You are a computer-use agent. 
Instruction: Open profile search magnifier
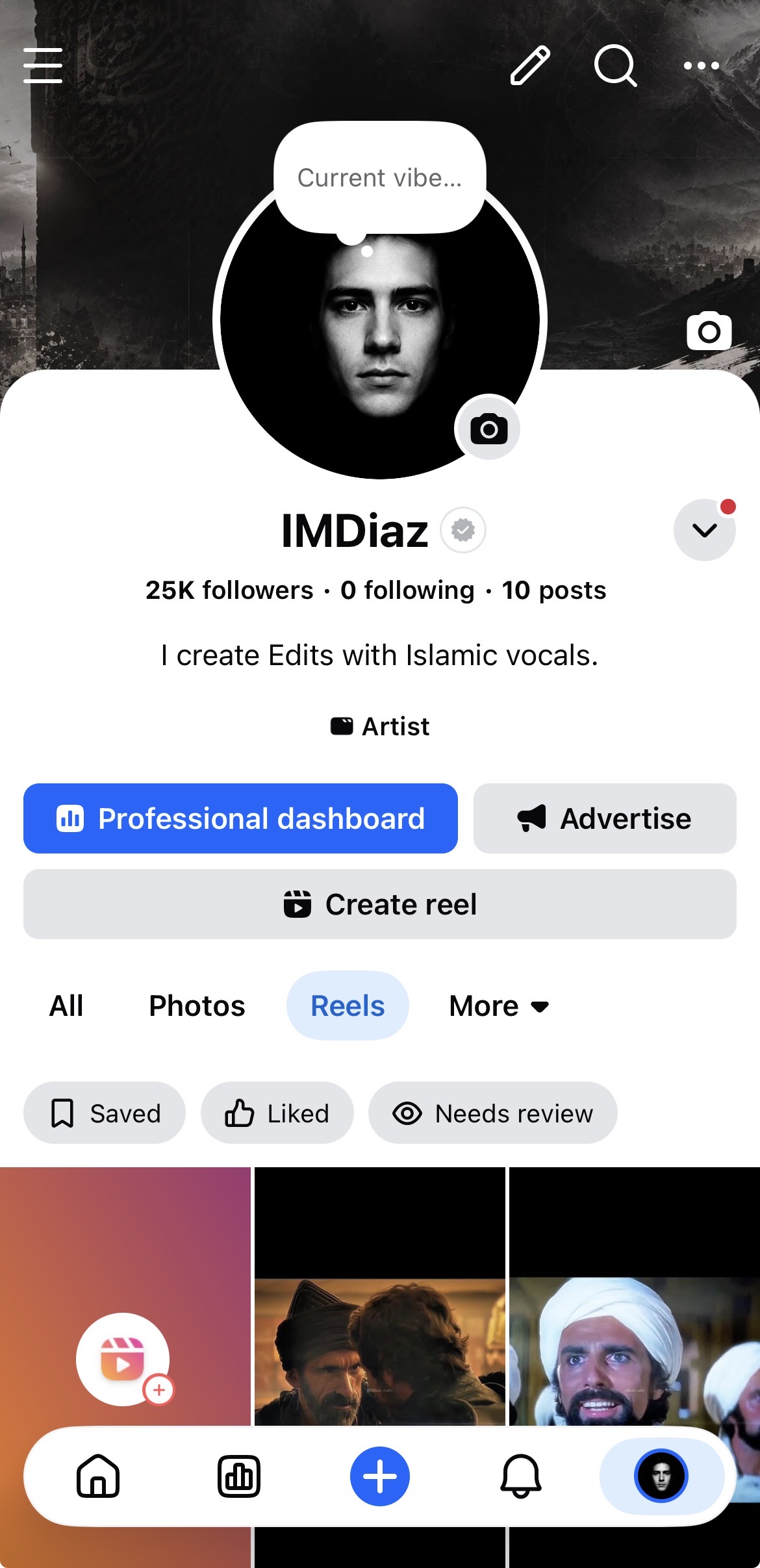point(615,66)
